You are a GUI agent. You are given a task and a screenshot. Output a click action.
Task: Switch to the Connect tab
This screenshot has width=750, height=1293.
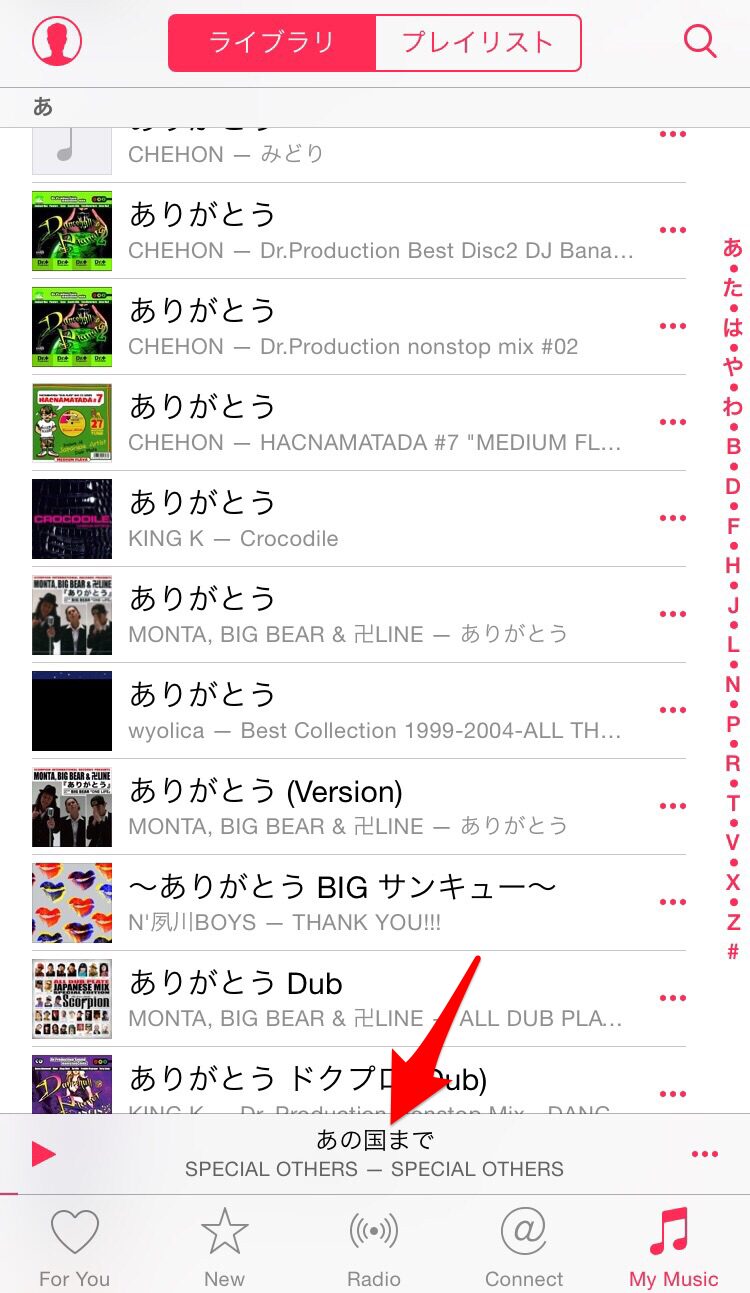[x=524, y=1246]
